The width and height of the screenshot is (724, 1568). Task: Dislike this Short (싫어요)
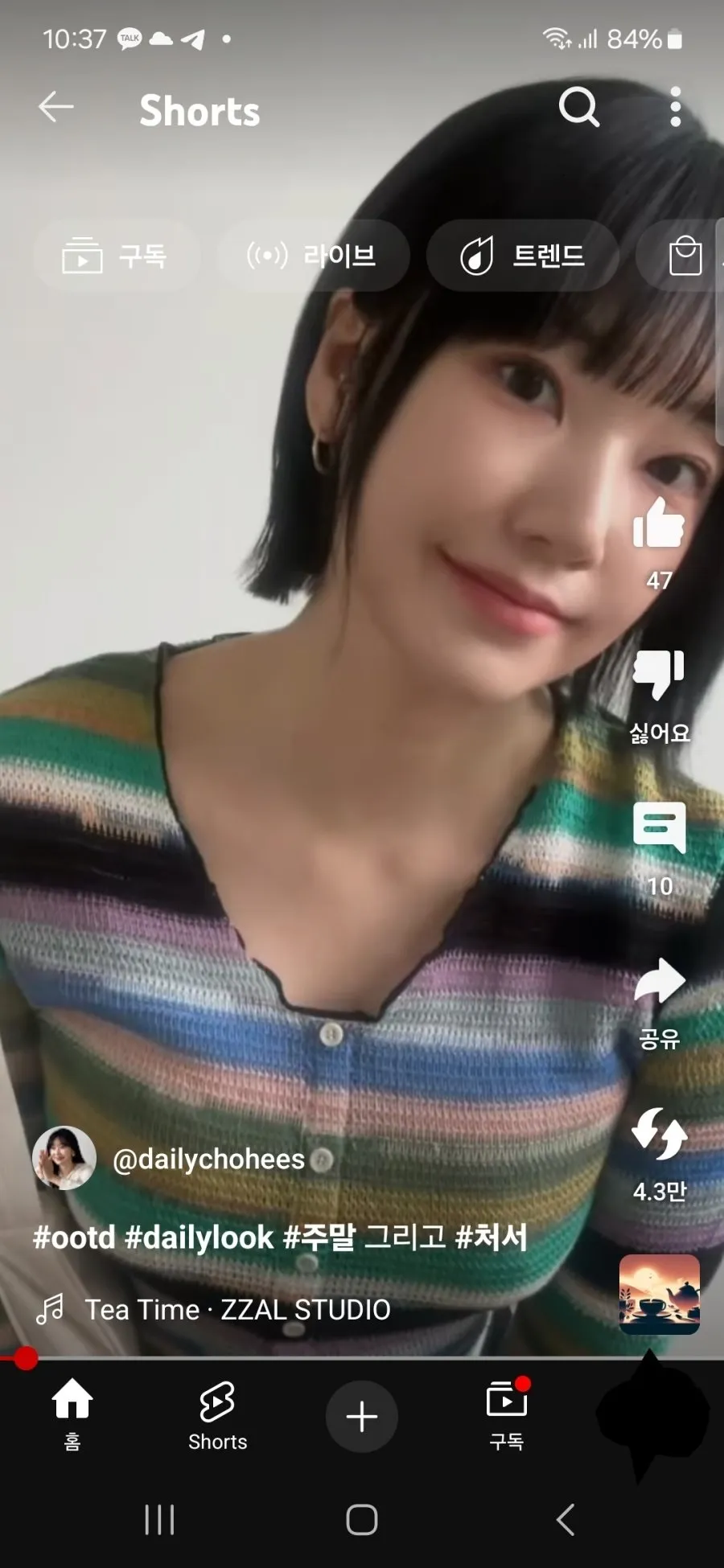coord(659,677)
